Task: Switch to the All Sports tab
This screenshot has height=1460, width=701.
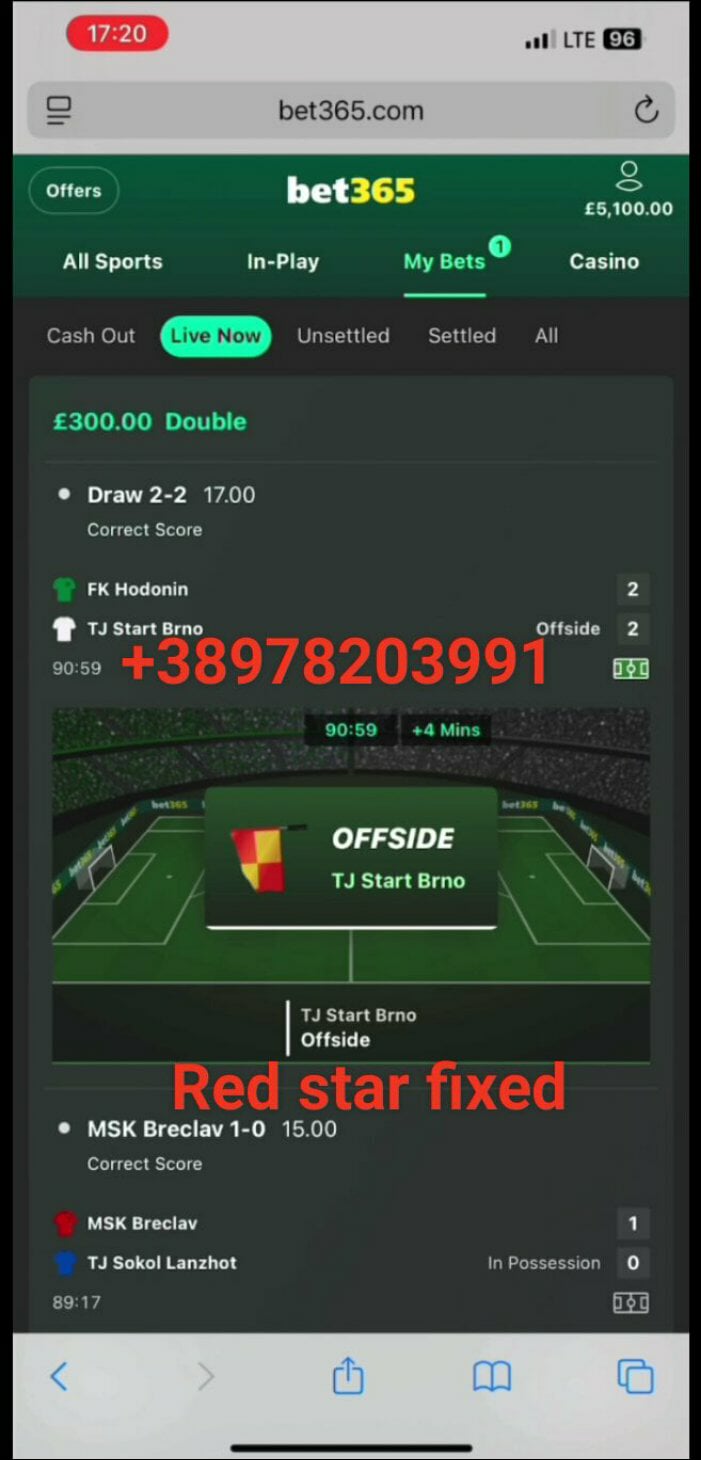Action: tap(112, 262)
